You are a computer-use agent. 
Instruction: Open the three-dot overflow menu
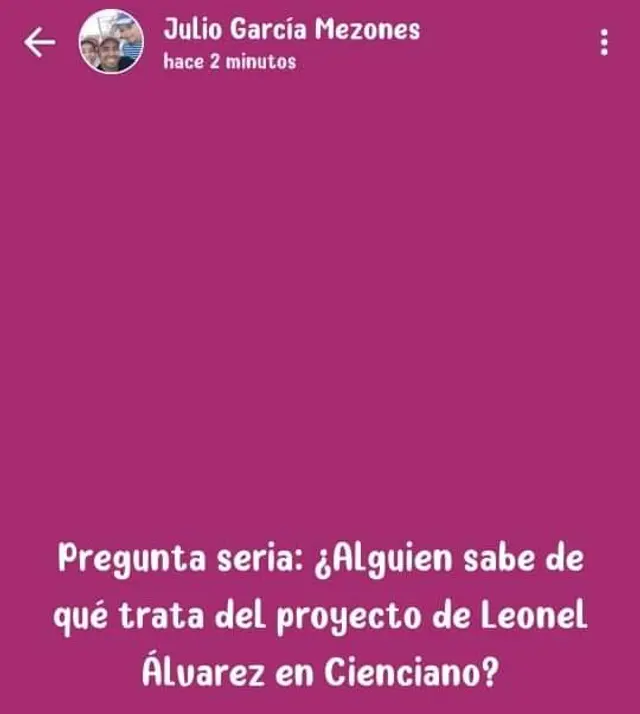604,43
